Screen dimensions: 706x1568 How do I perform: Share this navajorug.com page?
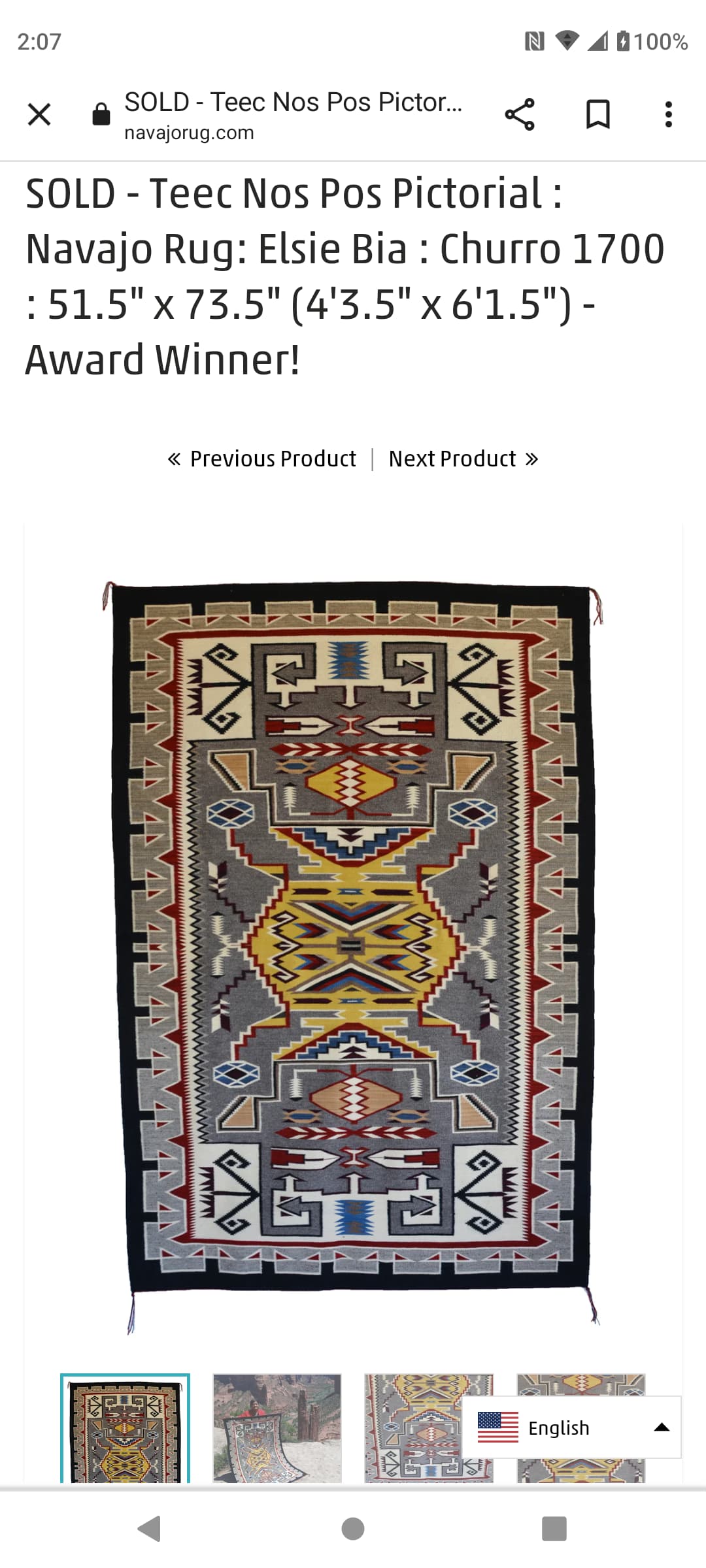(x=520, y=114)
